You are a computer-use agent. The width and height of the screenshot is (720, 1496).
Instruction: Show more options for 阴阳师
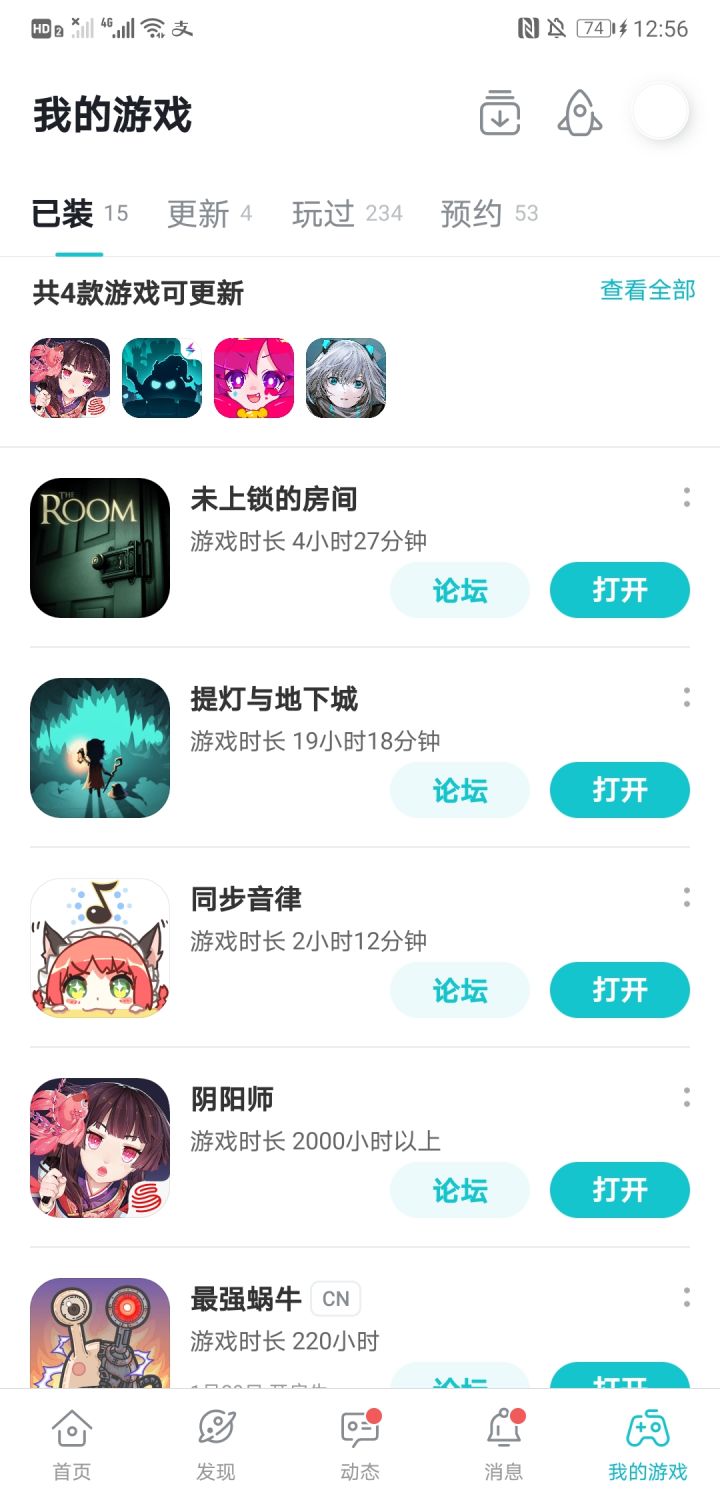pos(687,1097)
